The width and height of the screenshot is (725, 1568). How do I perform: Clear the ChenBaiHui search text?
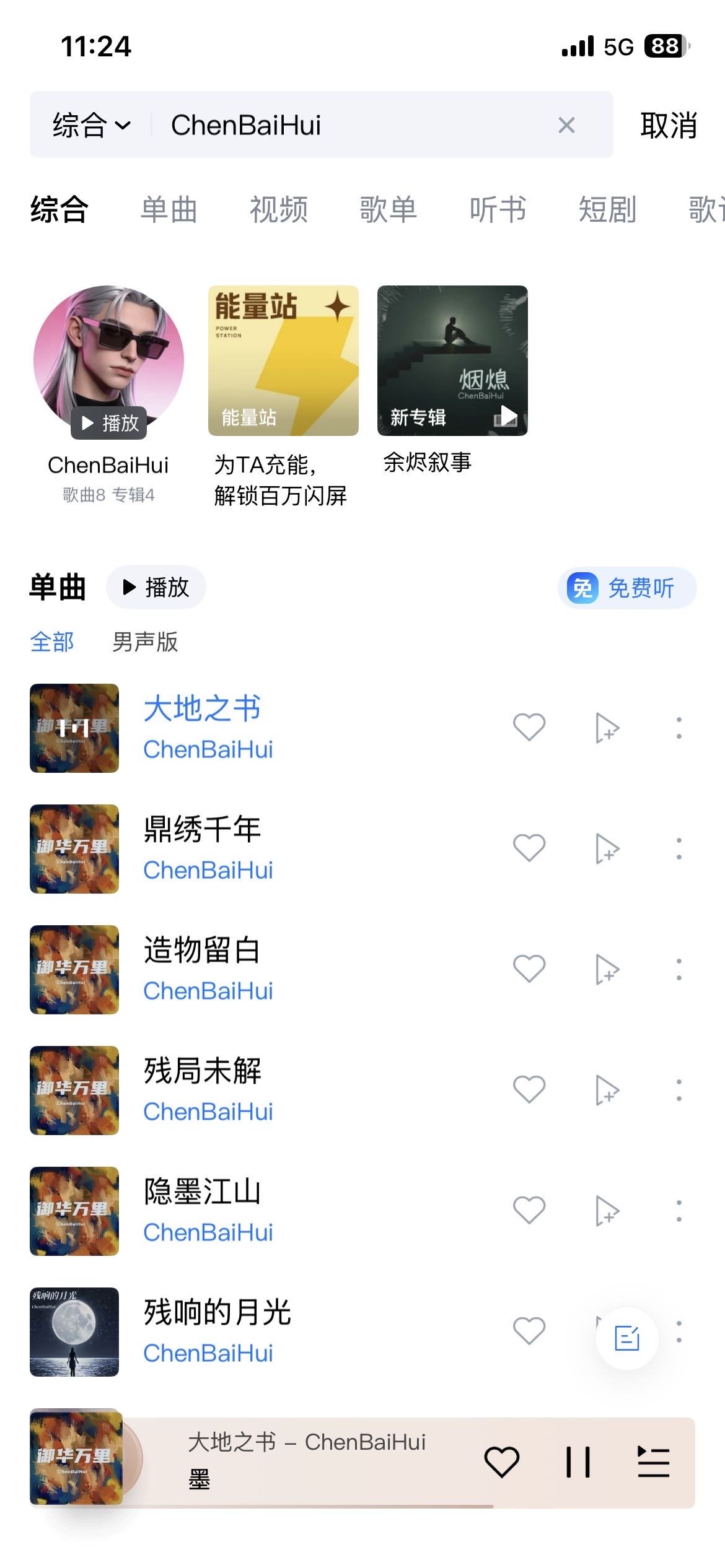(566, 125)
